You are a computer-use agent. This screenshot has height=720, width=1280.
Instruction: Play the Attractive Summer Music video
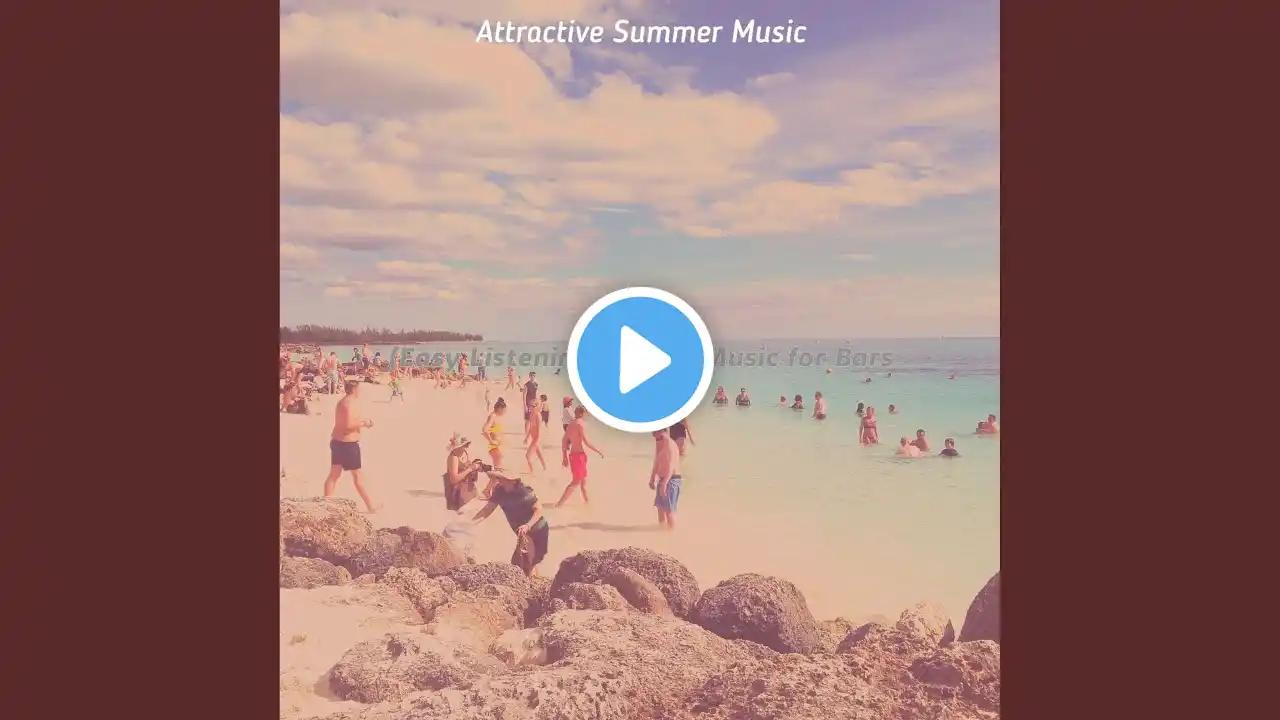(640, 359)
